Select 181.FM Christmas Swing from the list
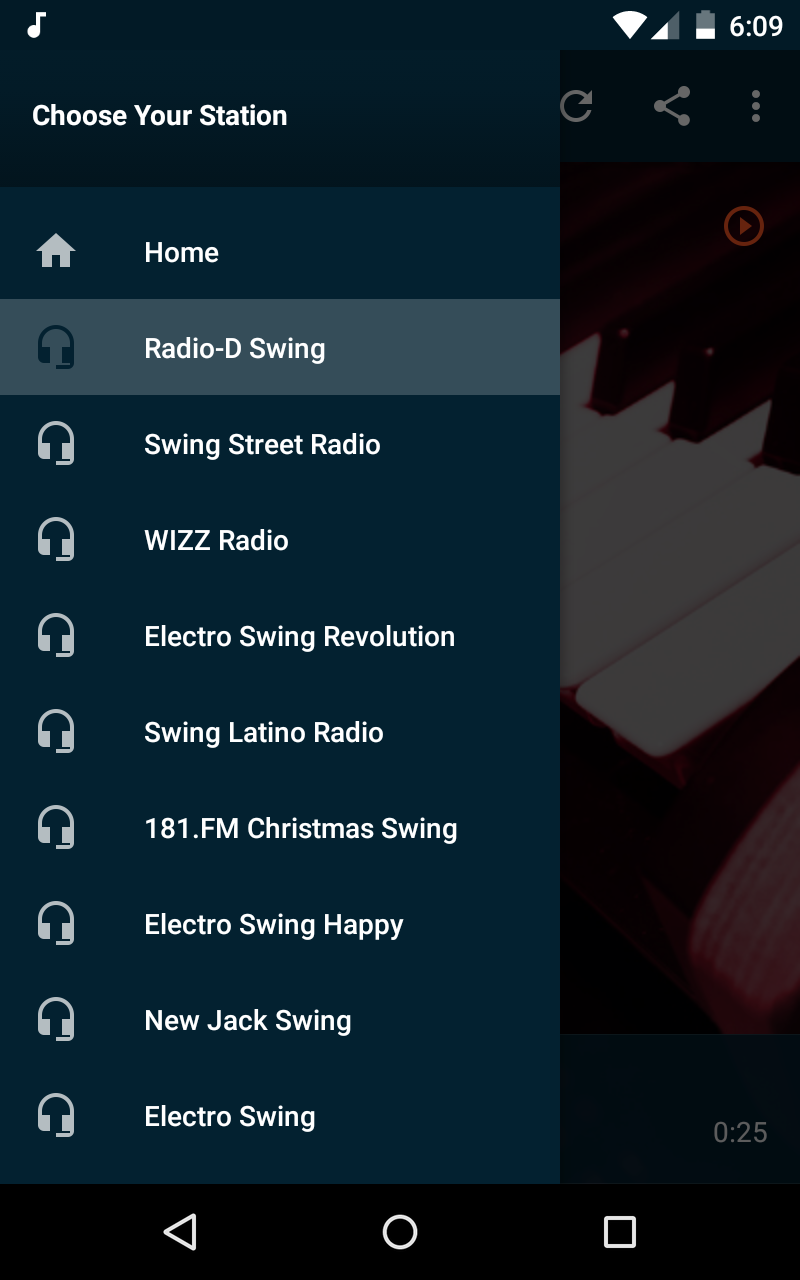 click(x=302, y=827)
